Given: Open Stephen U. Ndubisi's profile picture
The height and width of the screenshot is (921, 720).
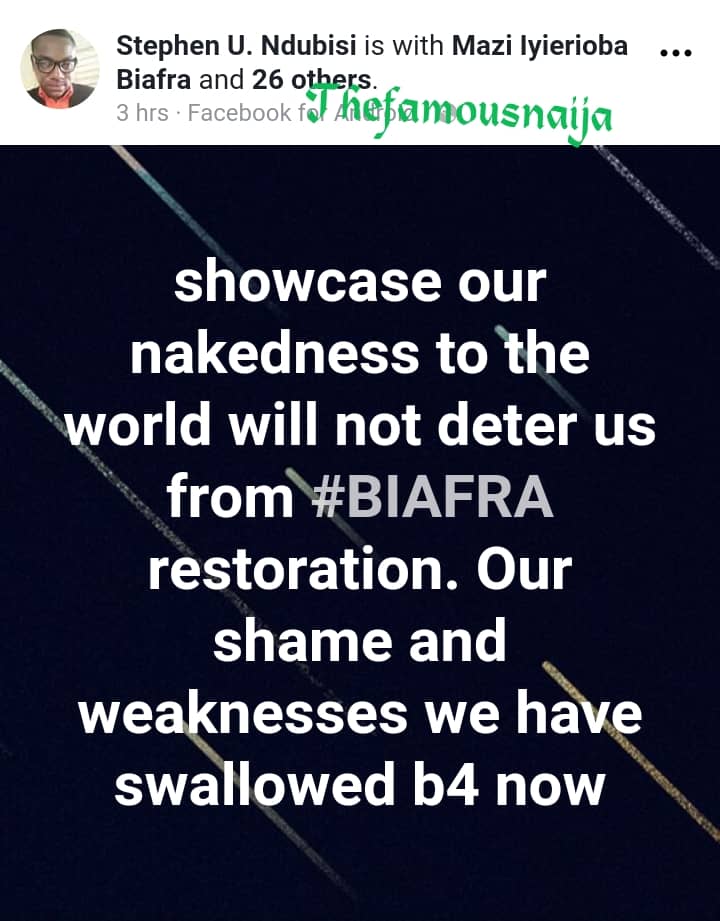Looking at the screenshot, I should [60, 68].
